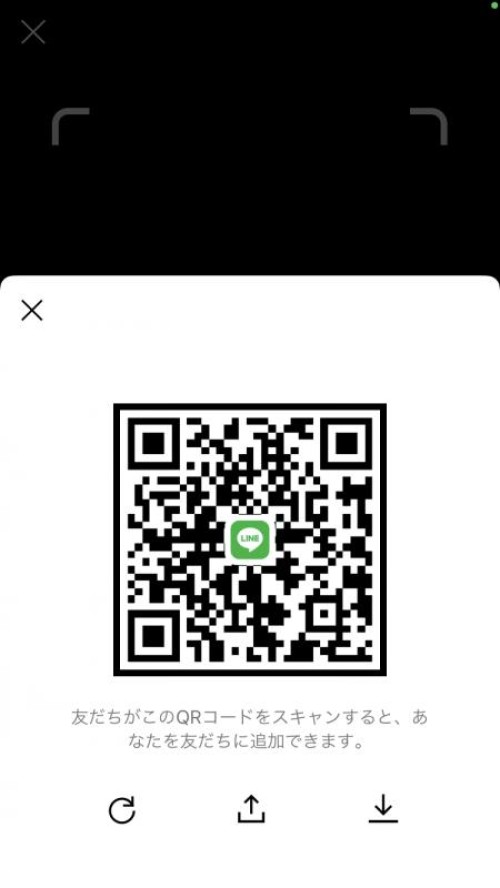Dismiss the My QR code sheet
Viewport: 500px width, 888px height.
(x=32, y=310)
